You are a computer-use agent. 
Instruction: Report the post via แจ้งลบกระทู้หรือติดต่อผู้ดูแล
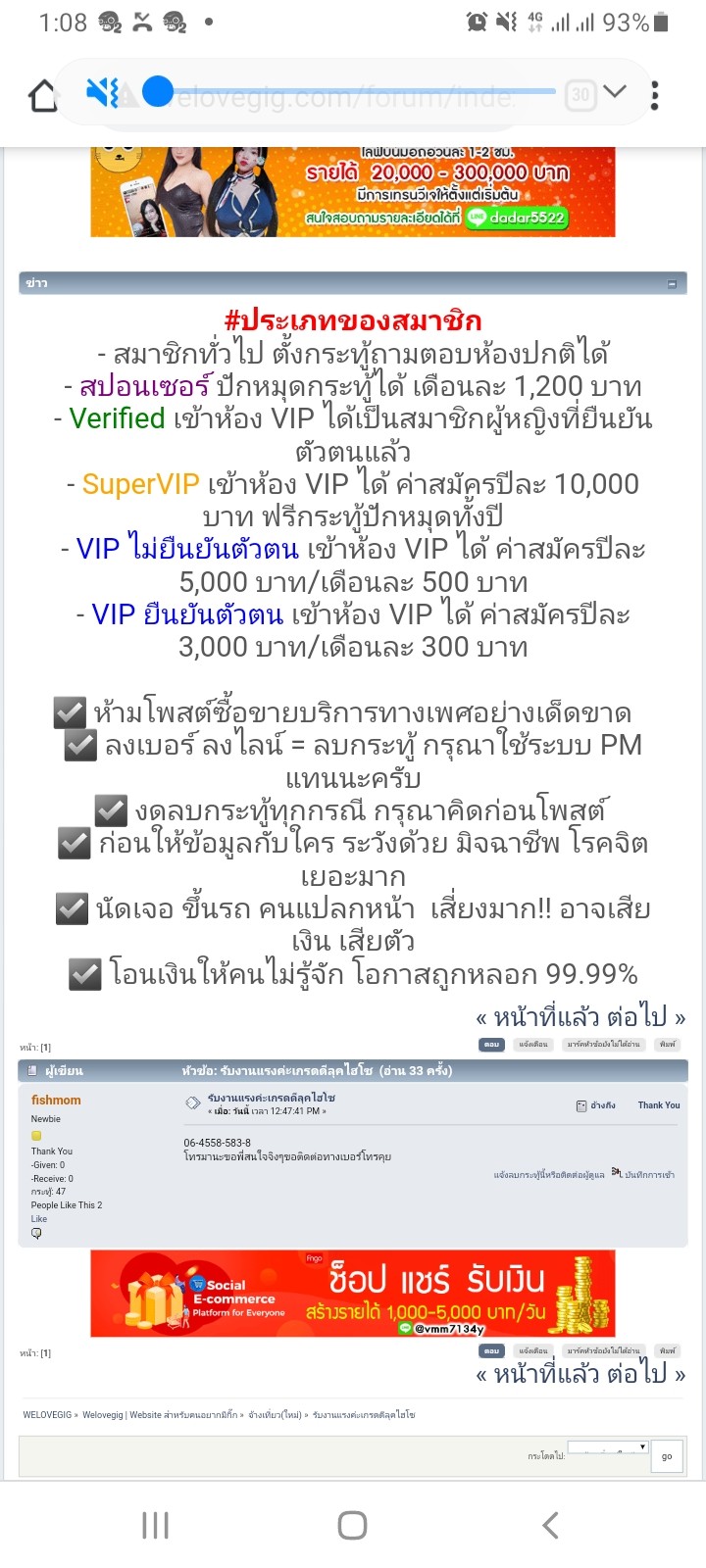tap(549, 1174)
